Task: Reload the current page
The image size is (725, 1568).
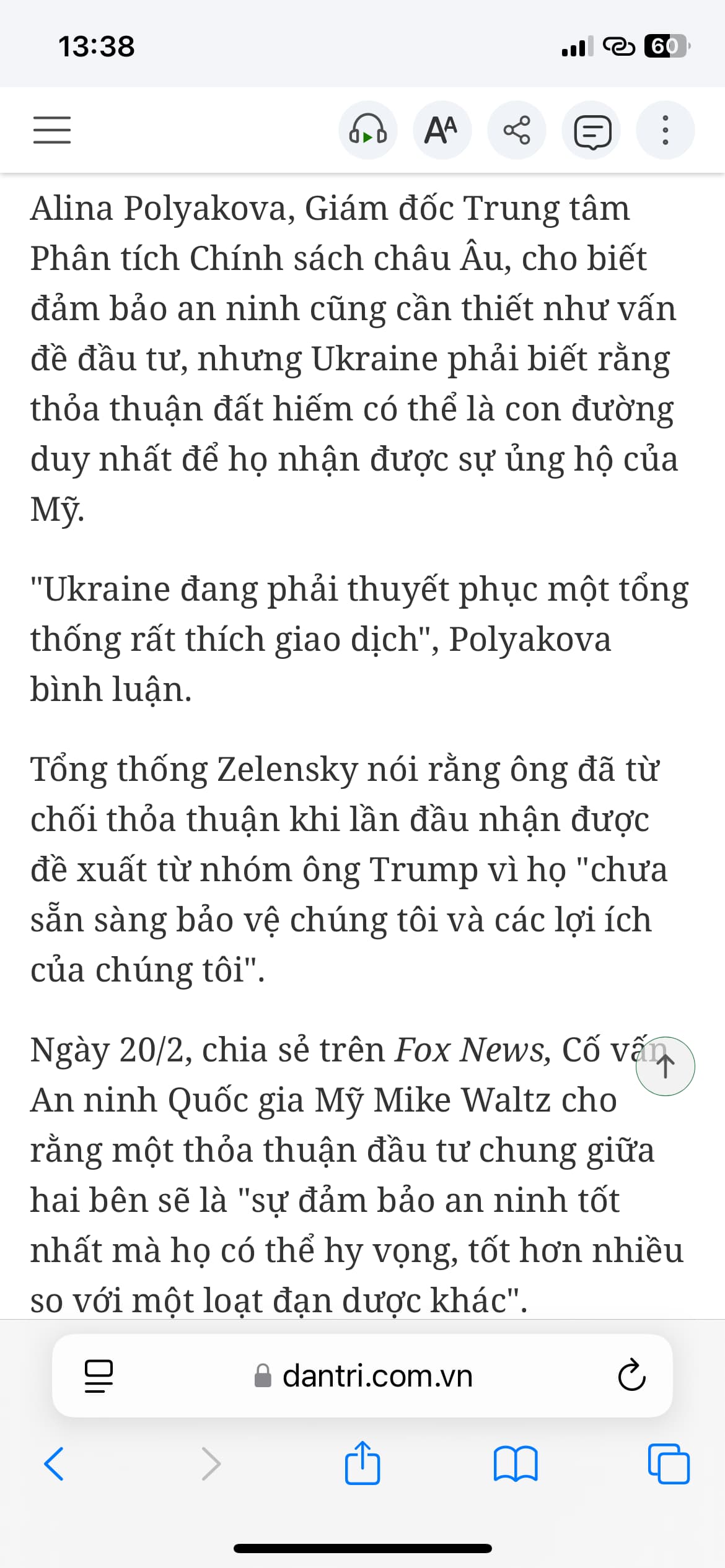Action: click(x=631, y=1376)
